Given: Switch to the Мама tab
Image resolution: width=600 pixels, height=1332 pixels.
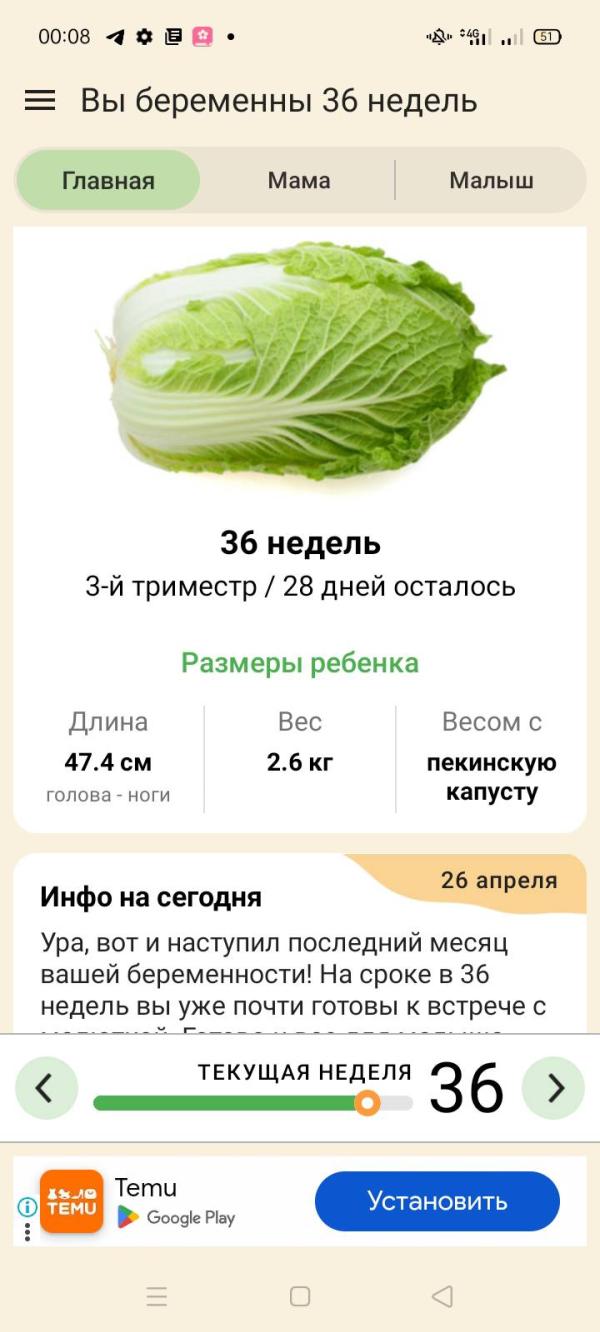Looking at the screenshot, I should (x=299, y=181).
